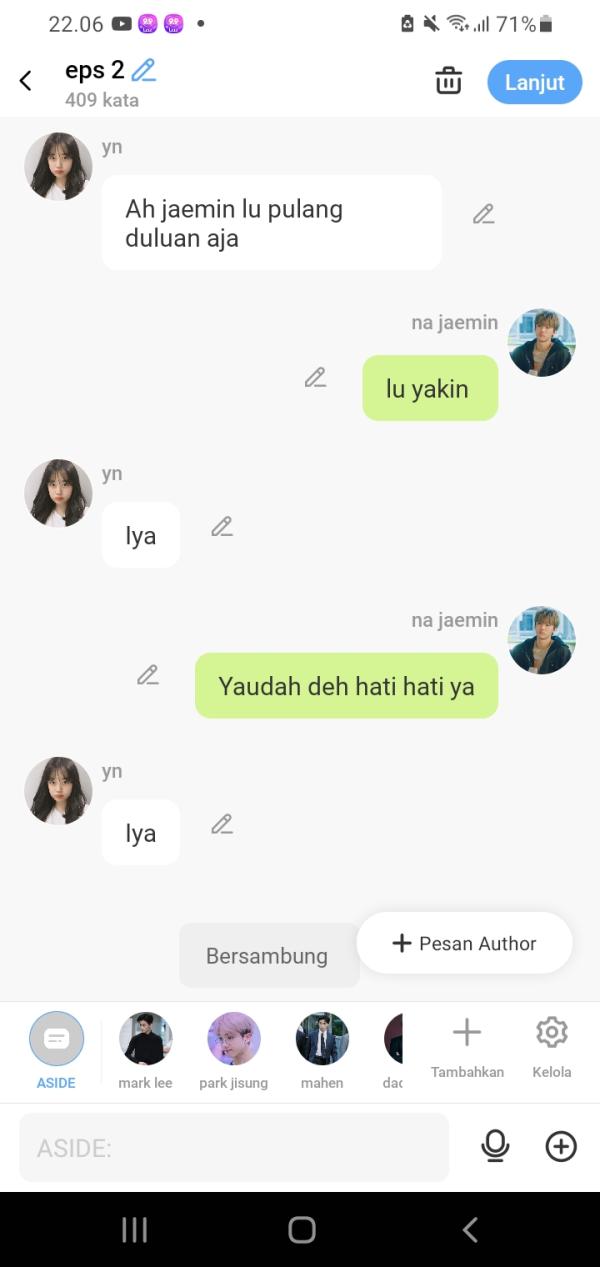
Task: Go back using the top-left arrow
Action: click(x=26, y=81)
